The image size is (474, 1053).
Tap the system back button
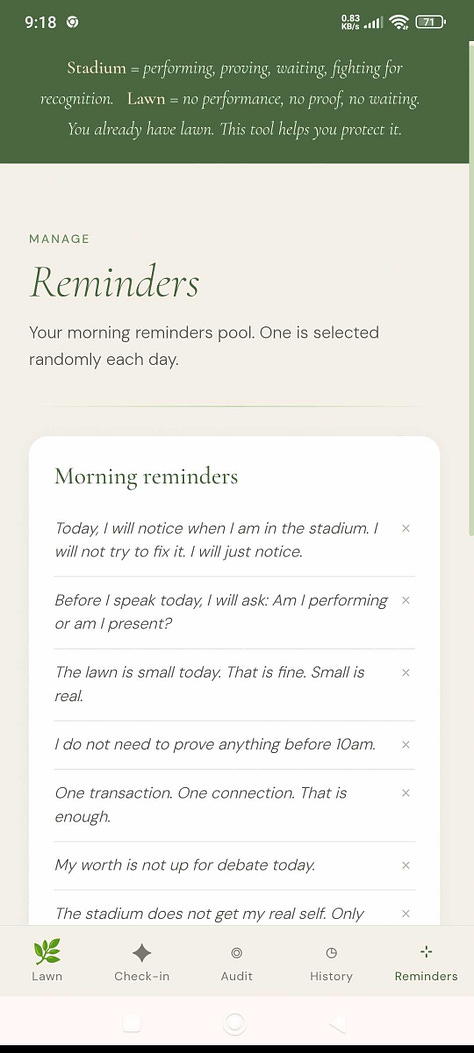[x=338, y=1023]
